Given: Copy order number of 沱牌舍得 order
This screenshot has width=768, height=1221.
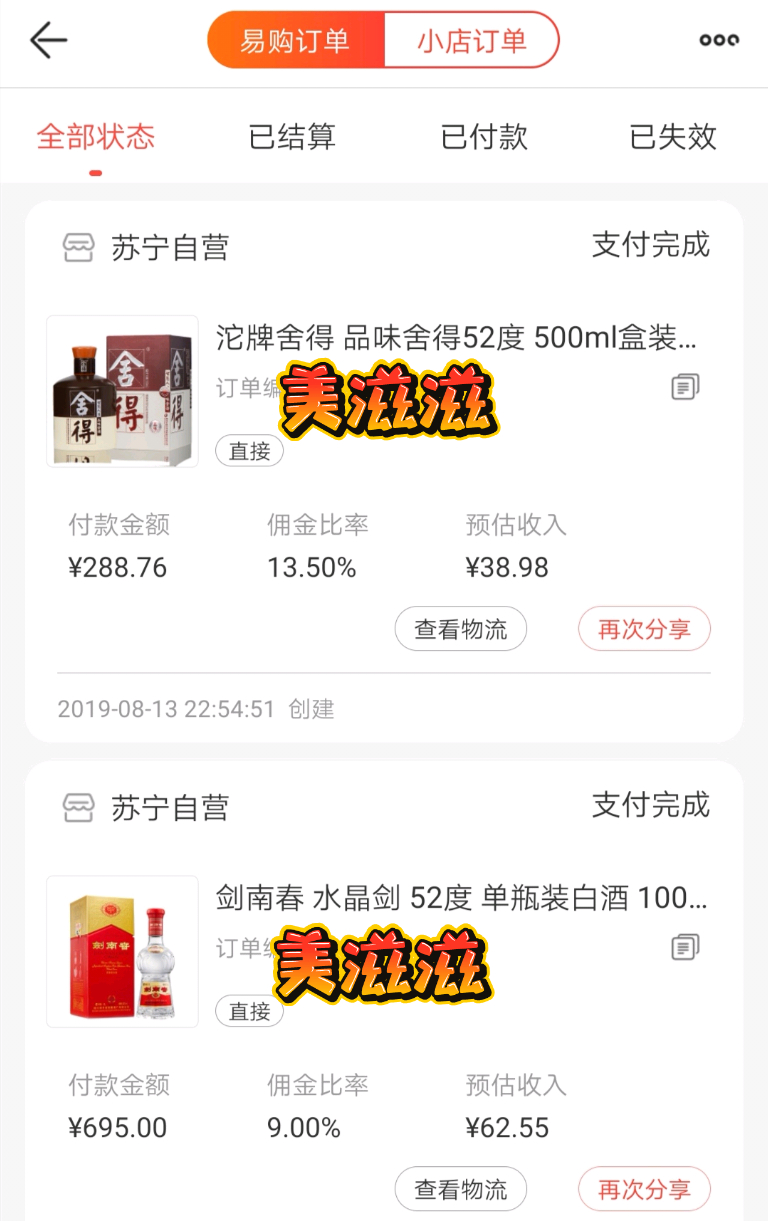Looking at the screenshot, I should pyautogui.click(x=685, y=387).
